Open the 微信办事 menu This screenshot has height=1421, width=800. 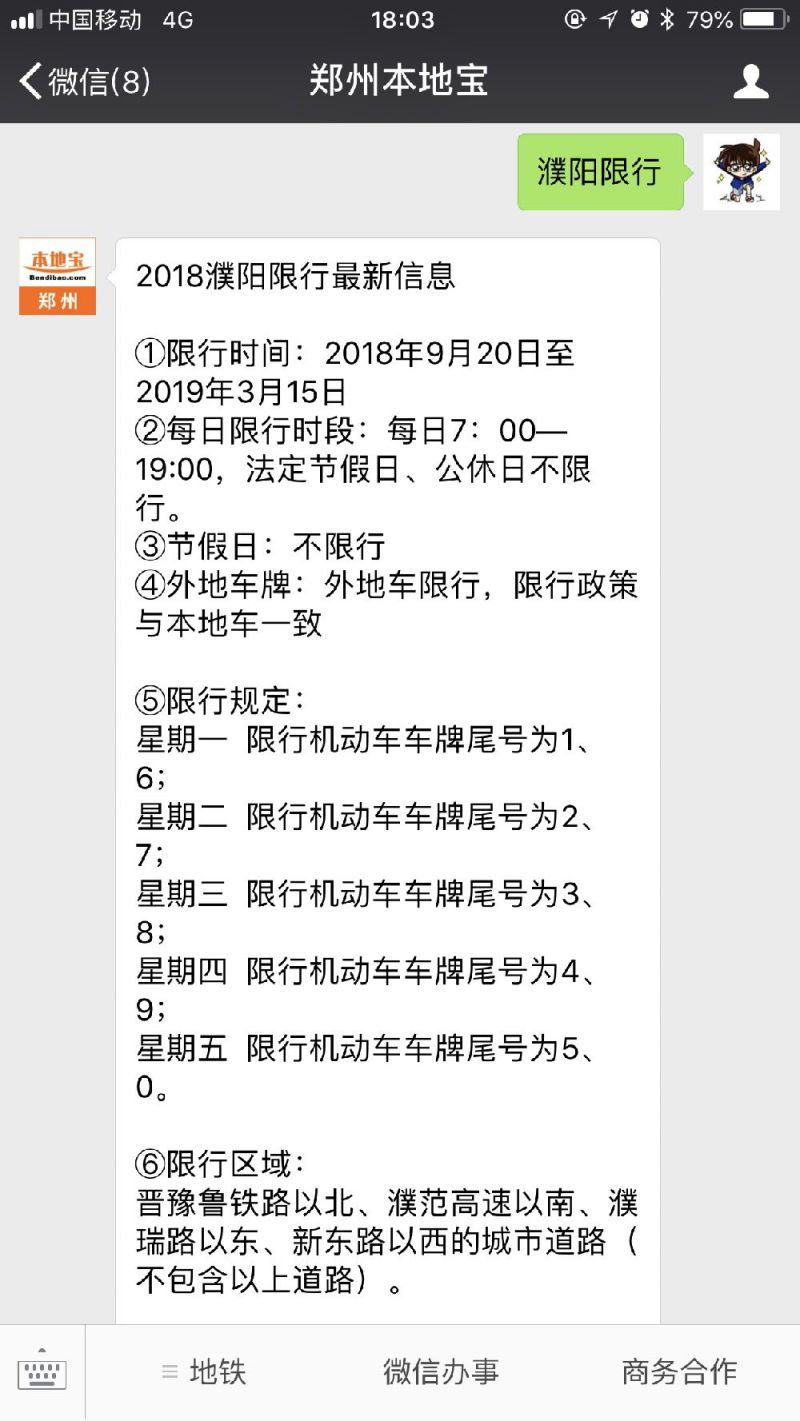441,1372
